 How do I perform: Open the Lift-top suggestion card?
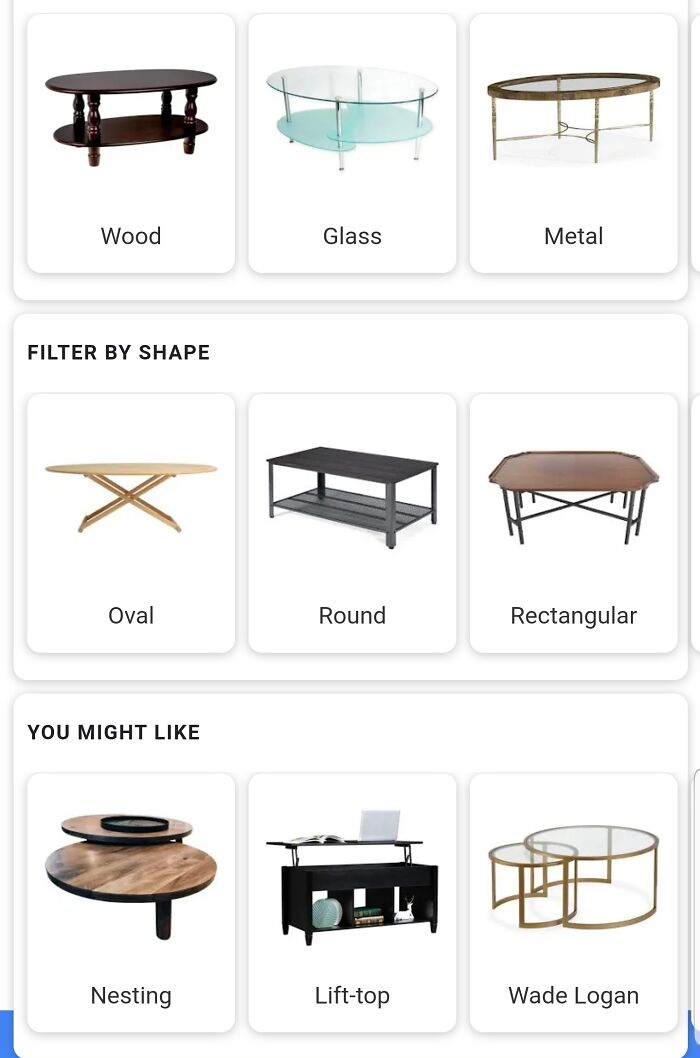[352, 902]
